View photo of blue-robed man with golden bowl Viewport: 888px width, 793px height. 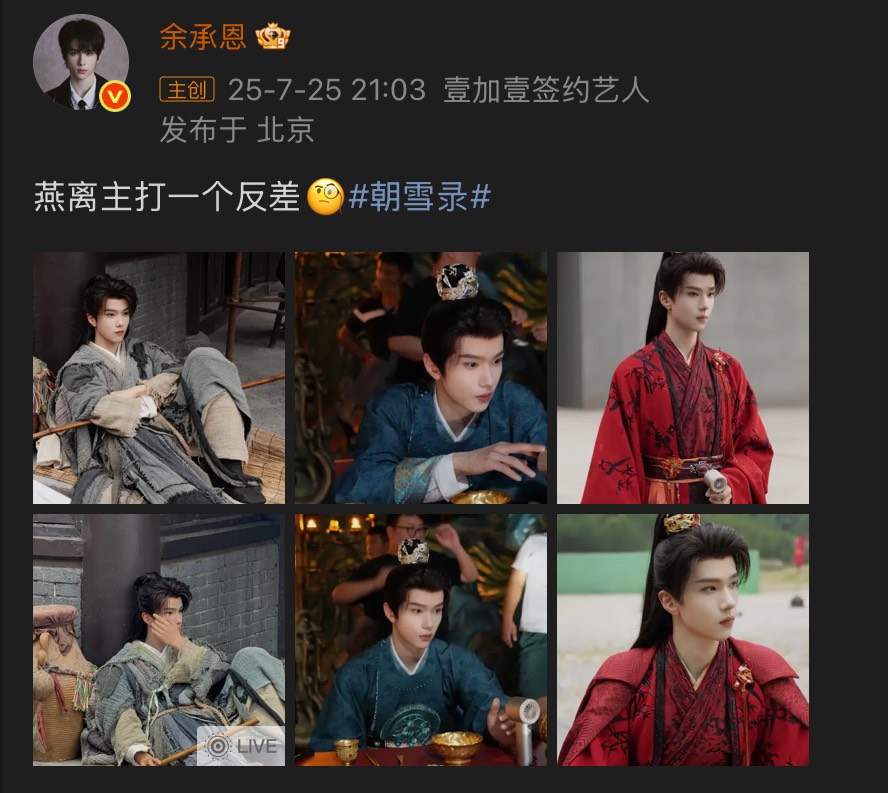click(x=420, y=640)
